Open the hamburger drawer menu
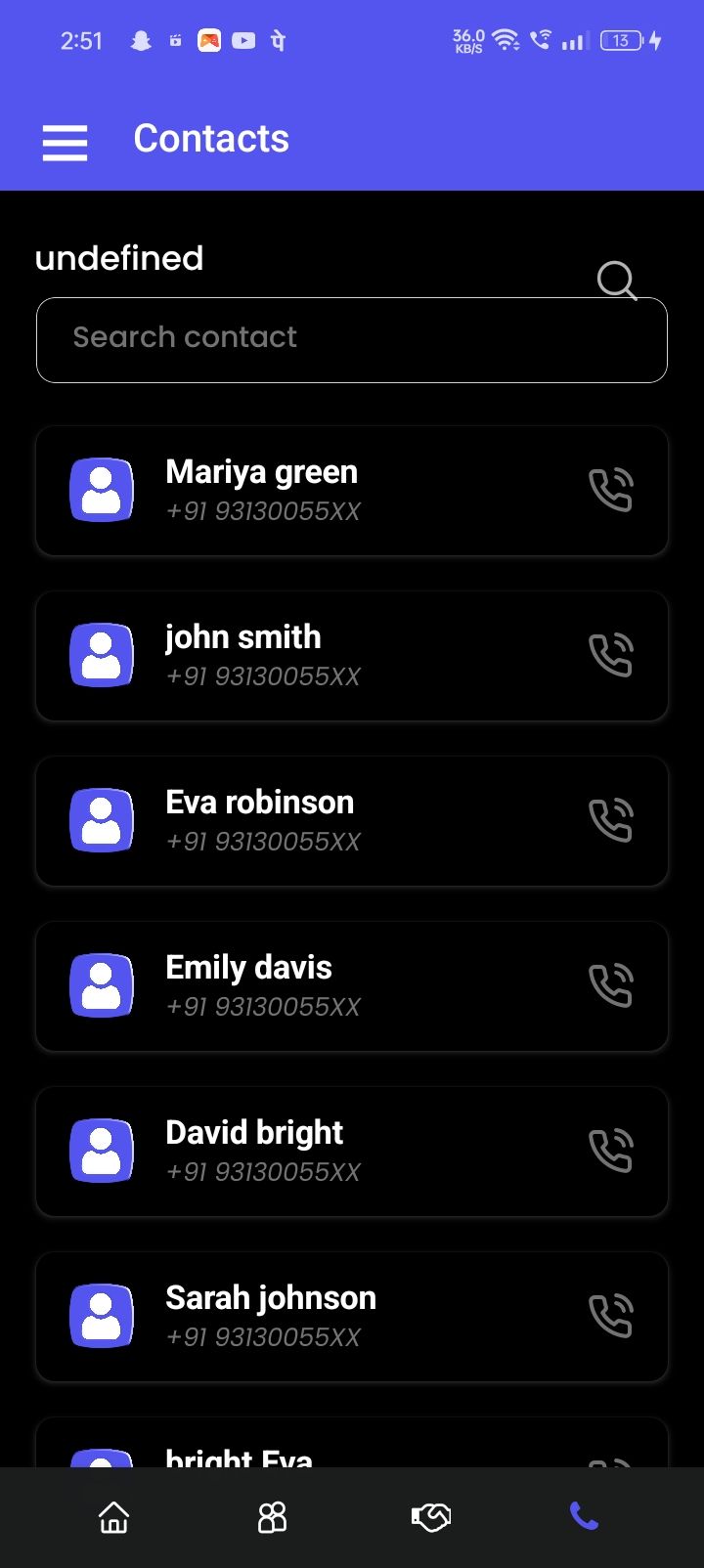Screen dimensions: 704x1568 click(65, 142)
